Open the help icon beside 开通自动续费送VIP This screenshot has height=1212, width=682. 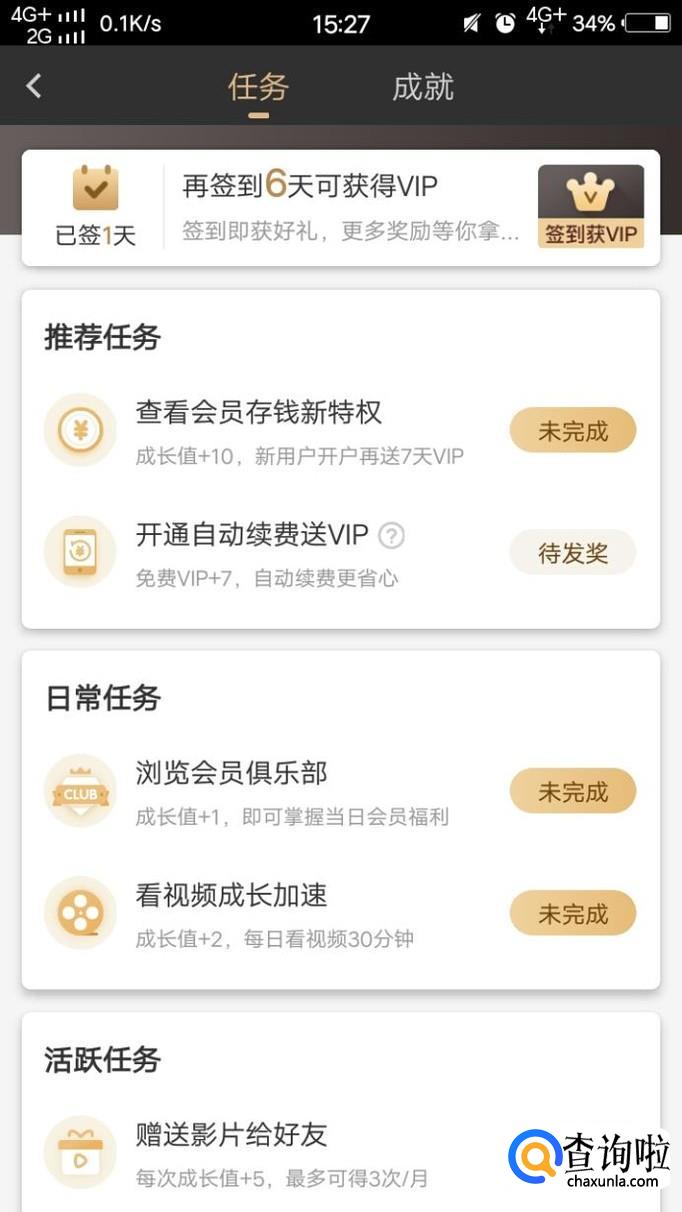click(392, 536)
